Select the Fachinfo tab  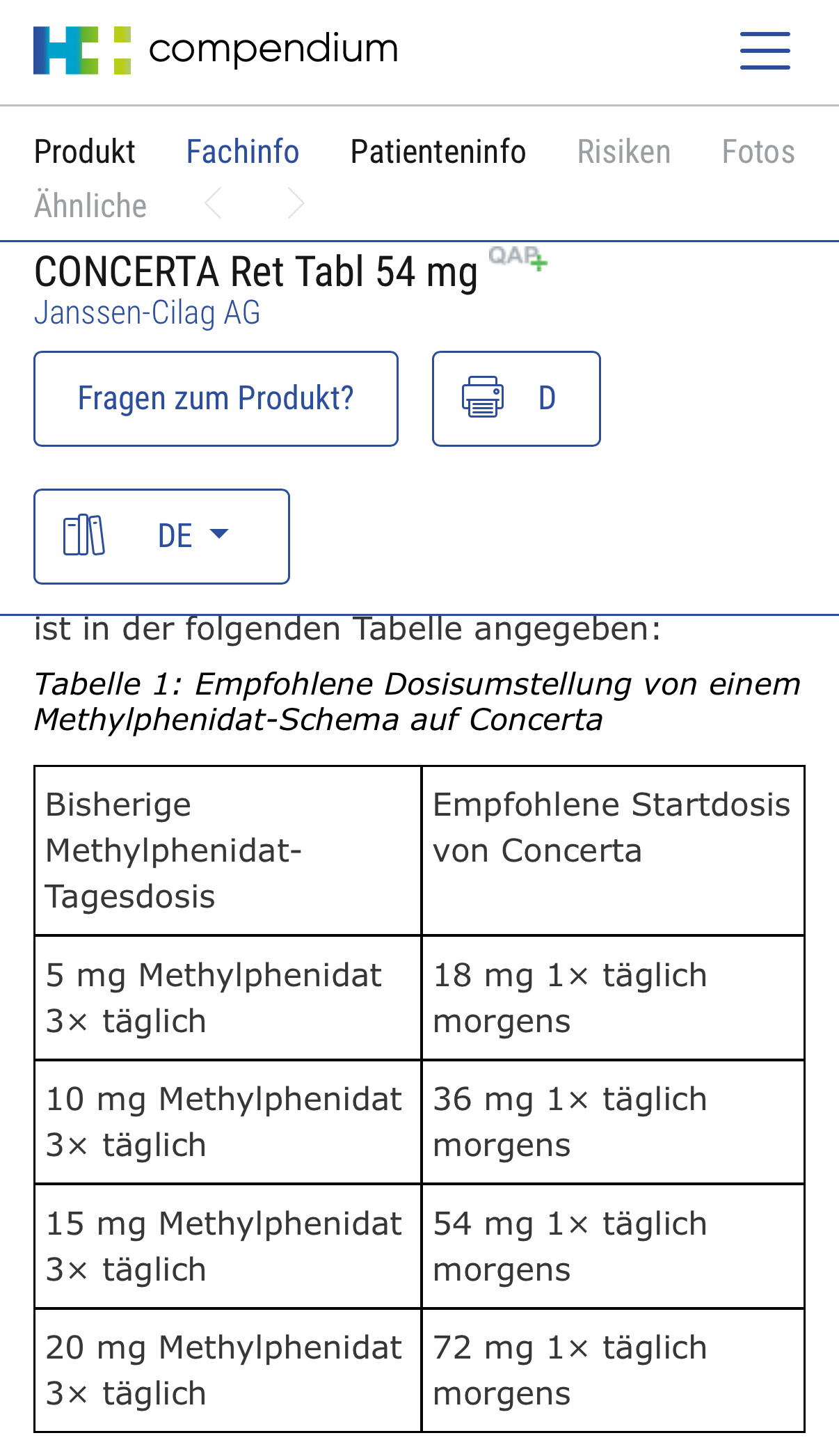[x=243, y=152]
